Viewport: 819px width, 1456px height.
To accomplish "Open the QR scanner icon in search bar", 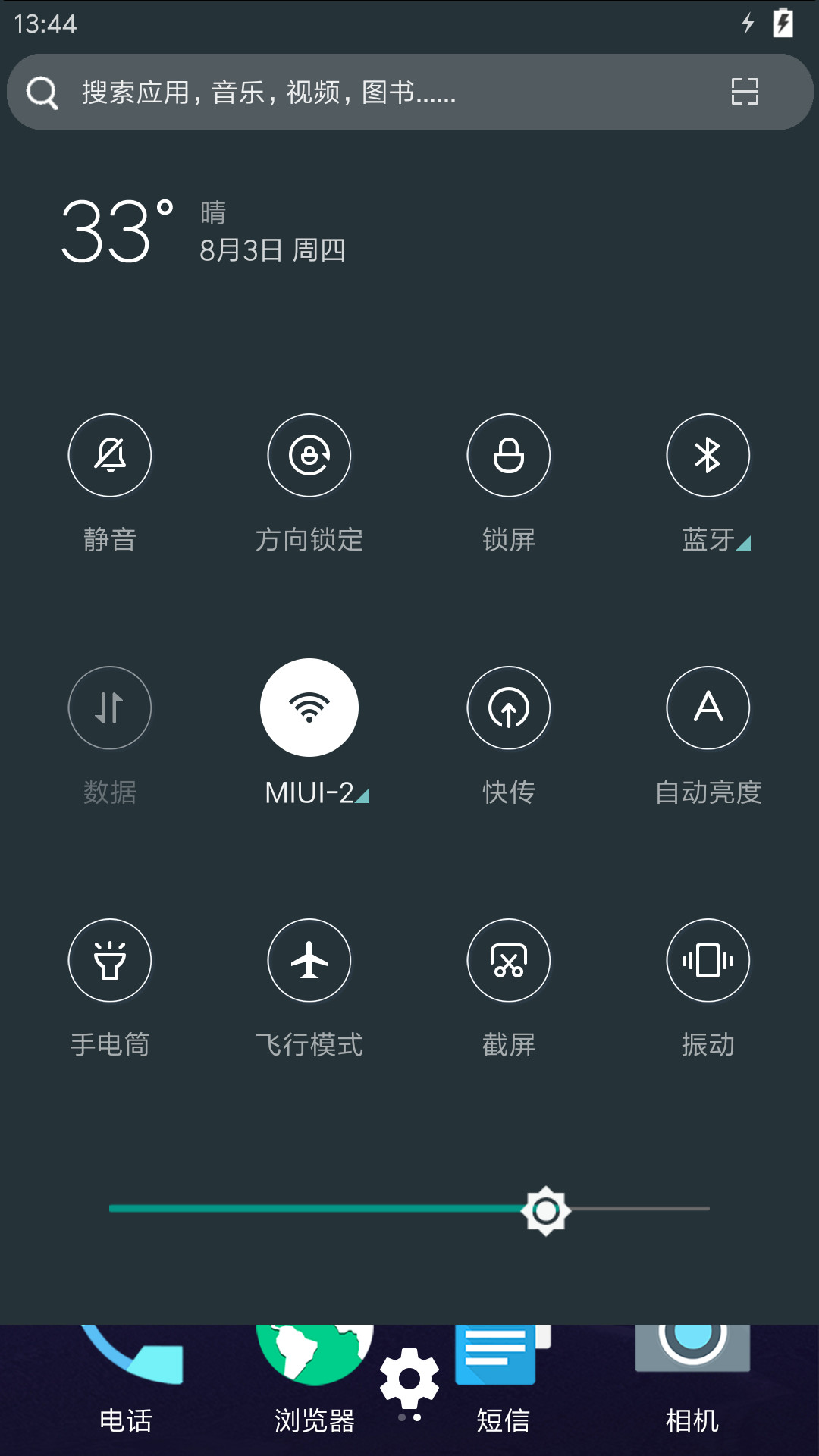I will pos(745,92).
